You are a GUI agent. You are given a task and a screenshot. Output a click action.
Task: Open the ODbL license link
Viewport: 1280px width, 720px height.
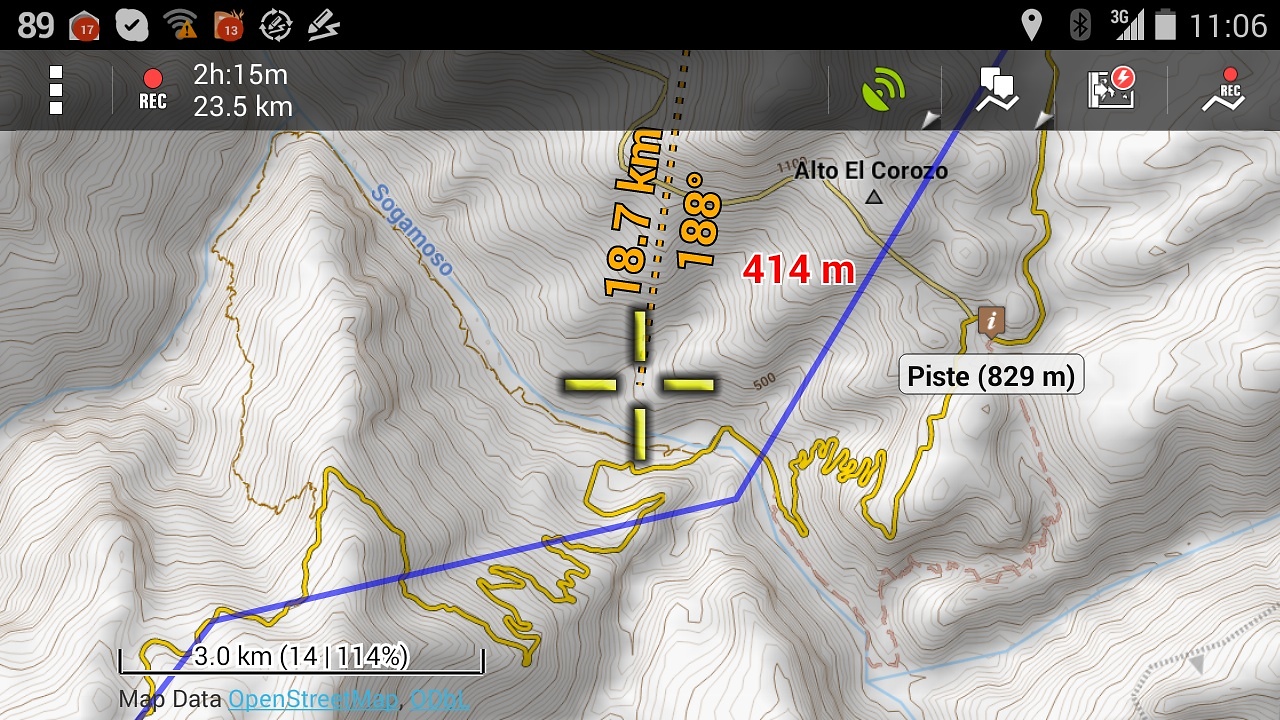439,699
